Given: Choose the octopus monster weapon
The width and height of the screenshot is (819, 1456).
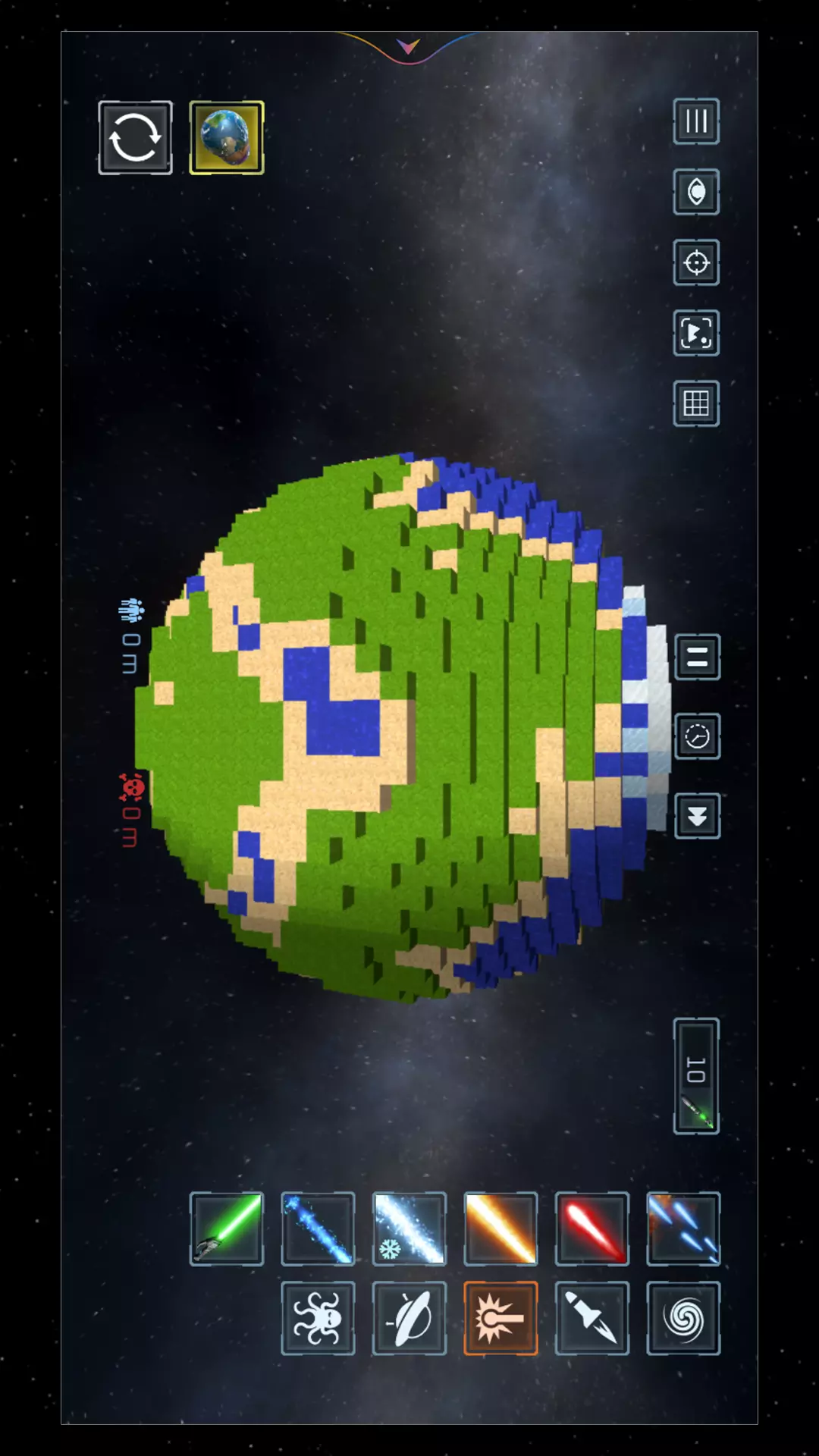Looking at the screenshot, I should click(x=318, y=1318).
